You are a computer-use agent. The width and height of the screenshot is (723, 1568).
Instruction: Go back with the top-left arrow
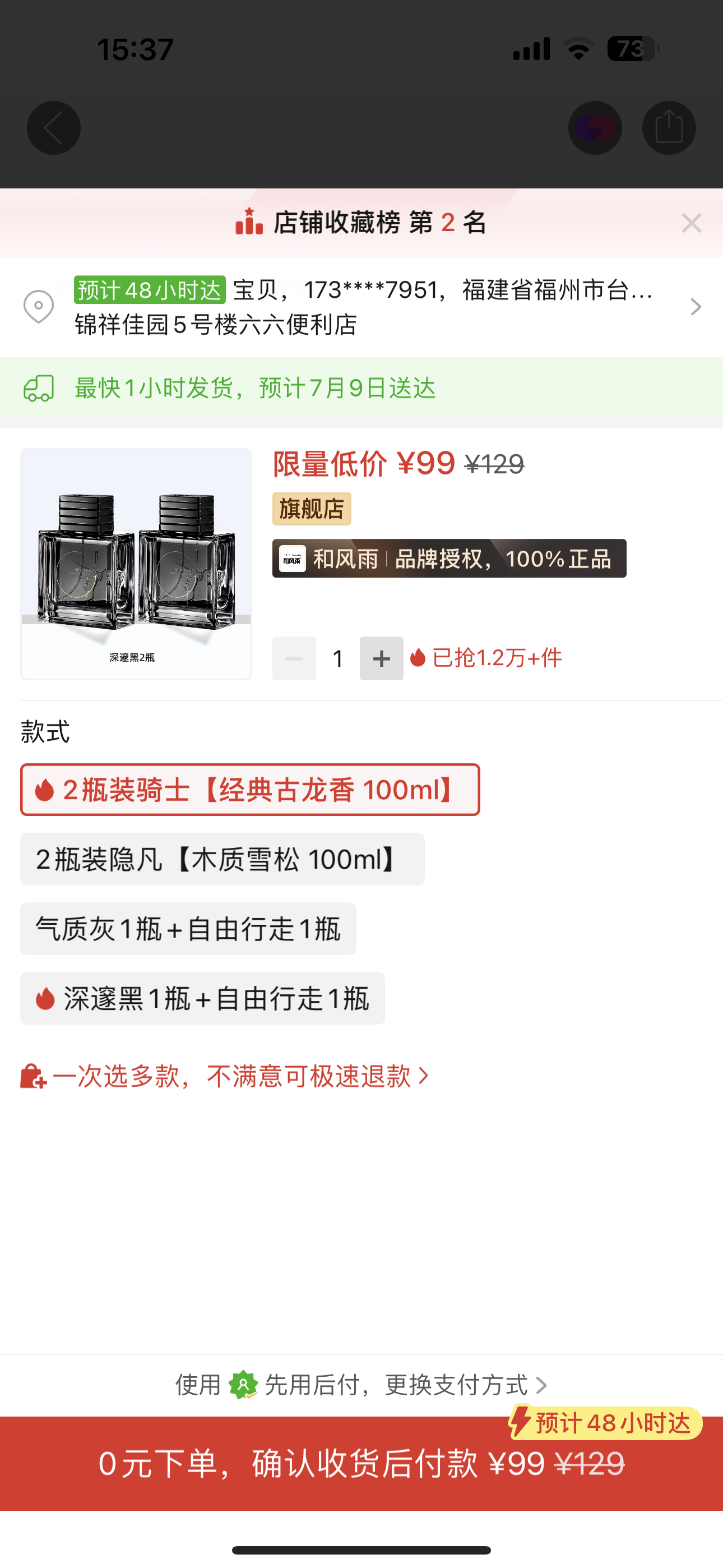point(54,128)
